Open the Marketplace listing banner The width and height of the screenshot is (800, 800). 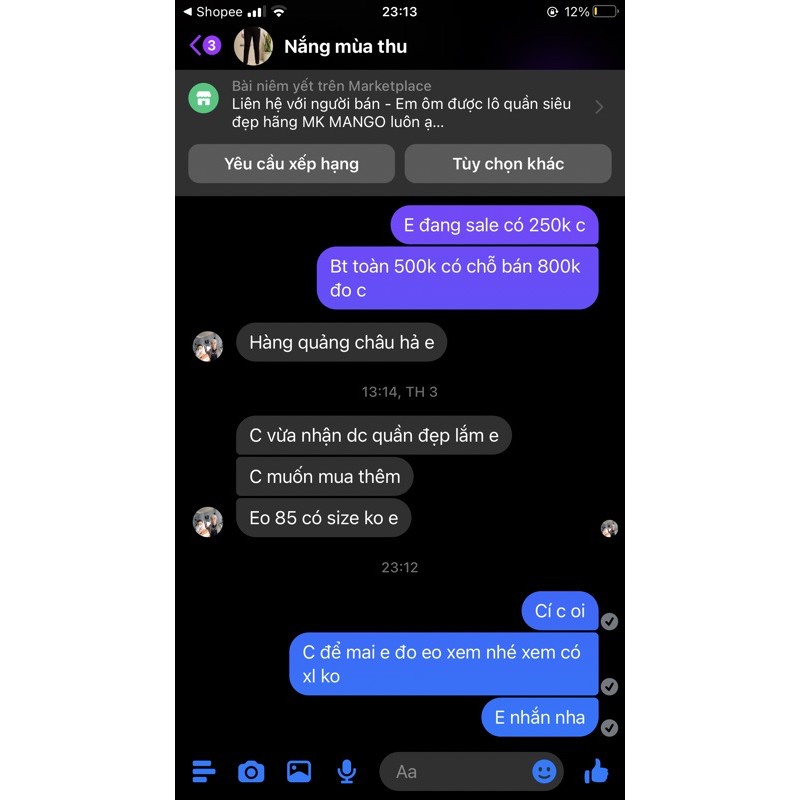point(400,106)
